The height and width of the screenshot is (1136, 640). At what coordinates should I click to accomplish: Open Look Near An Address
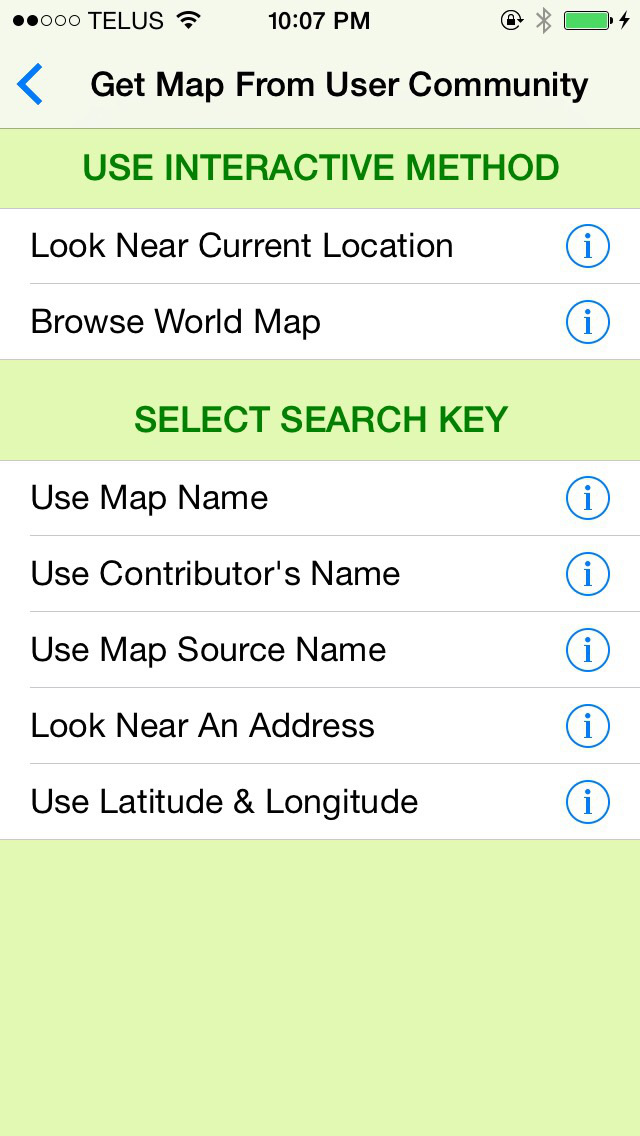320,726
